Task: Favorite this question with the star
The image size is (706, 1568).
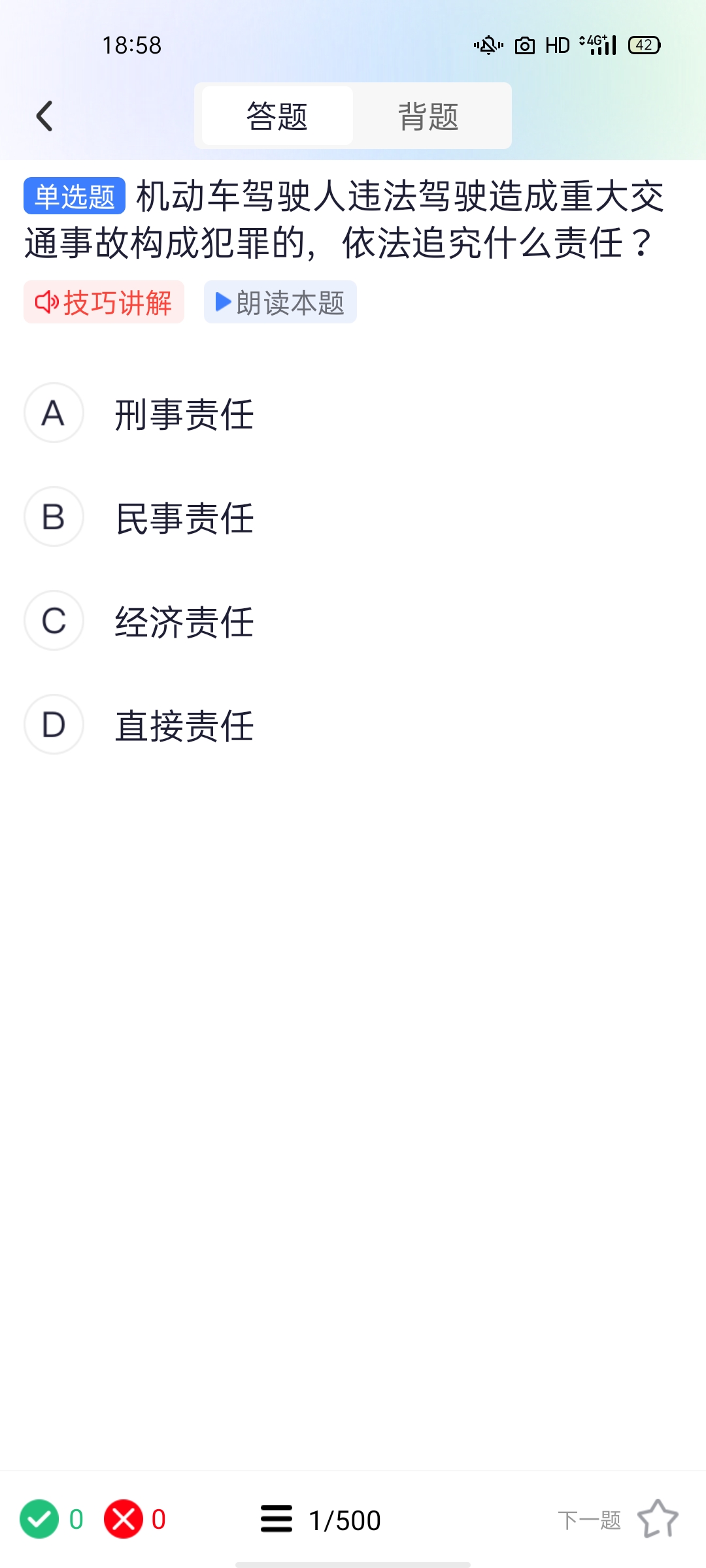Action: pos(658,1519)
